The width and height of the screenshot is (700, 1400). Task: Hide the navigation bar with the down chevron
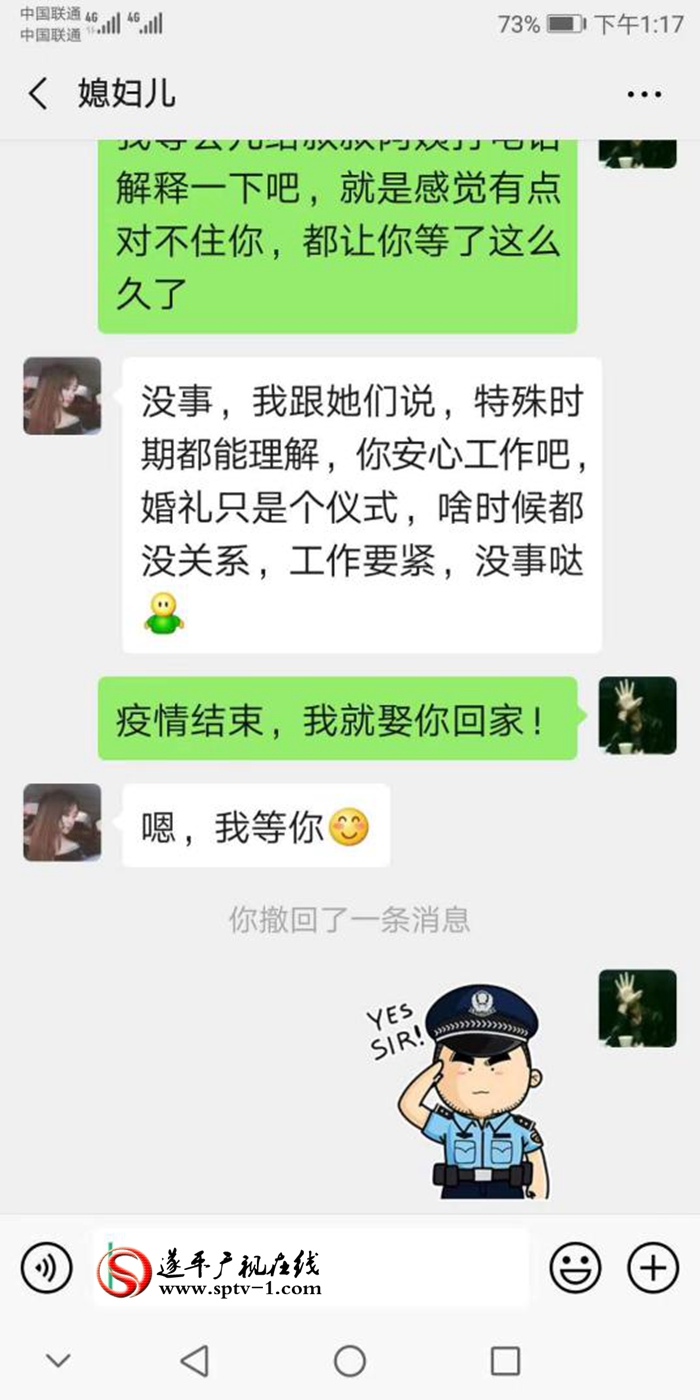tap(59, 1360)
